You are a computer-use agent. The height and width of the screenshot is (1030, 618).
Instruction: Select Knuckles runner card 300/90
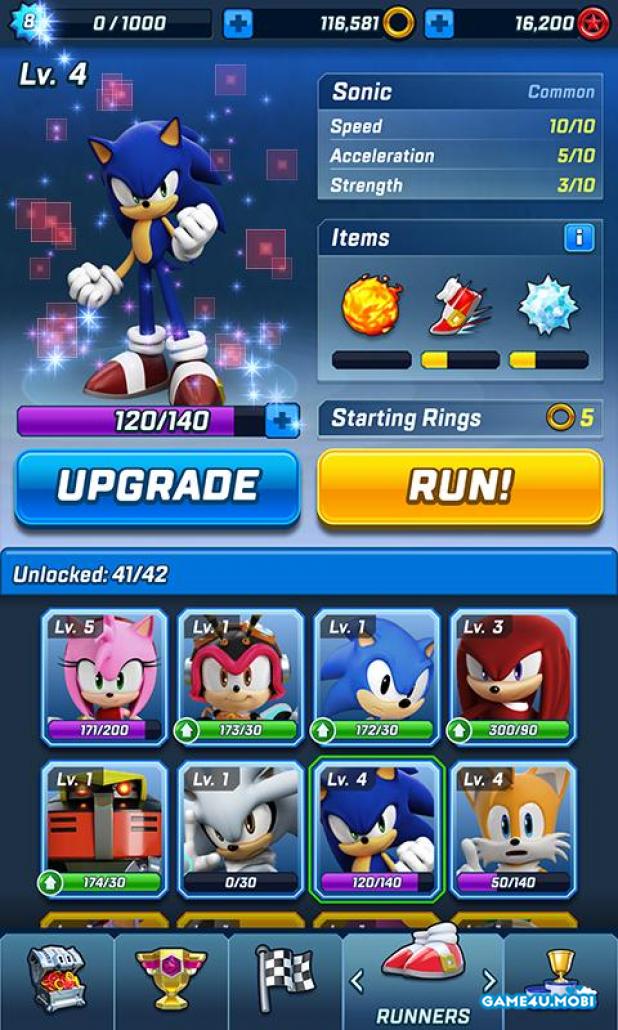click(512, 676)
